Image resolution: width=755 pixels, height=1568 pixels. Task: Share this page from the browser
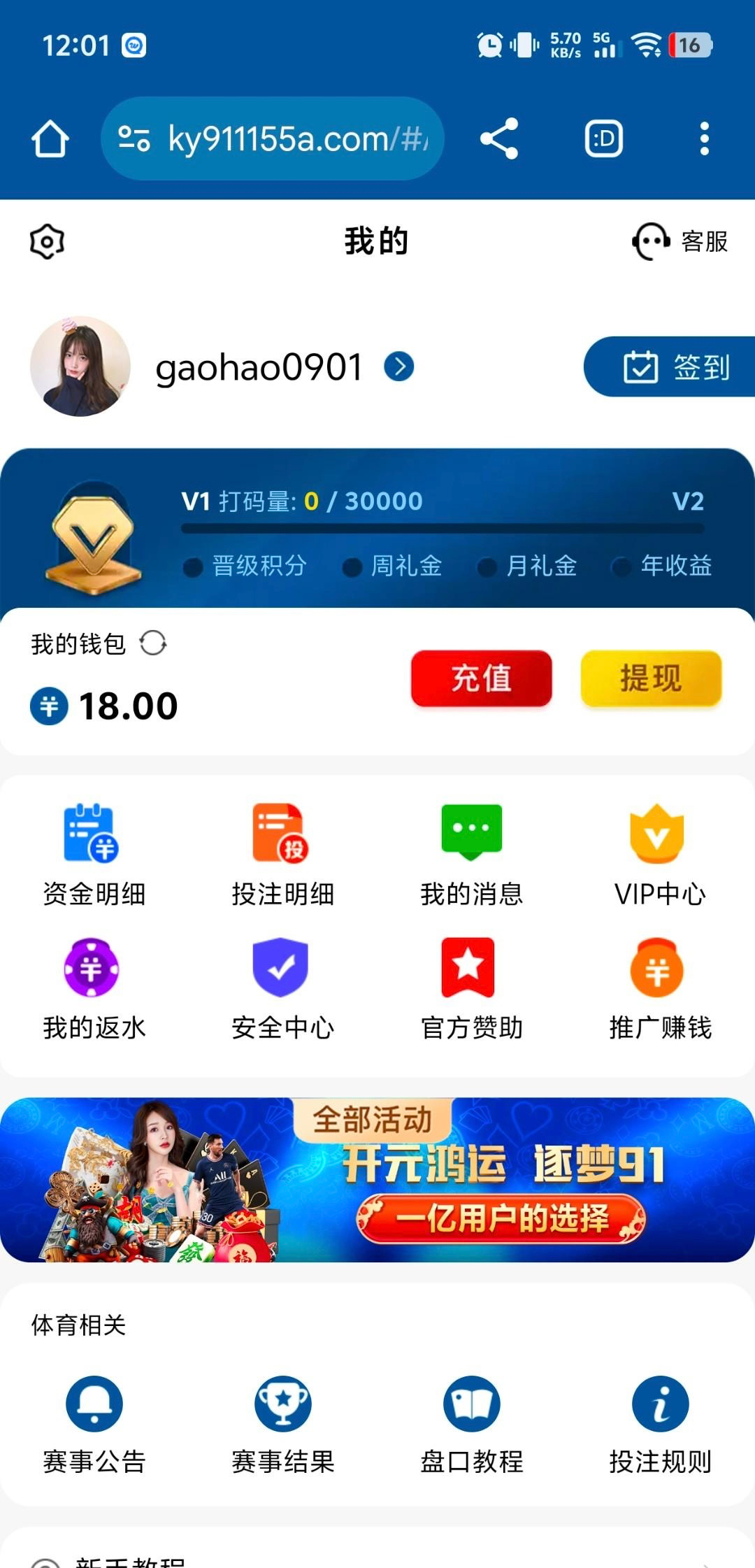coord(499,138)
